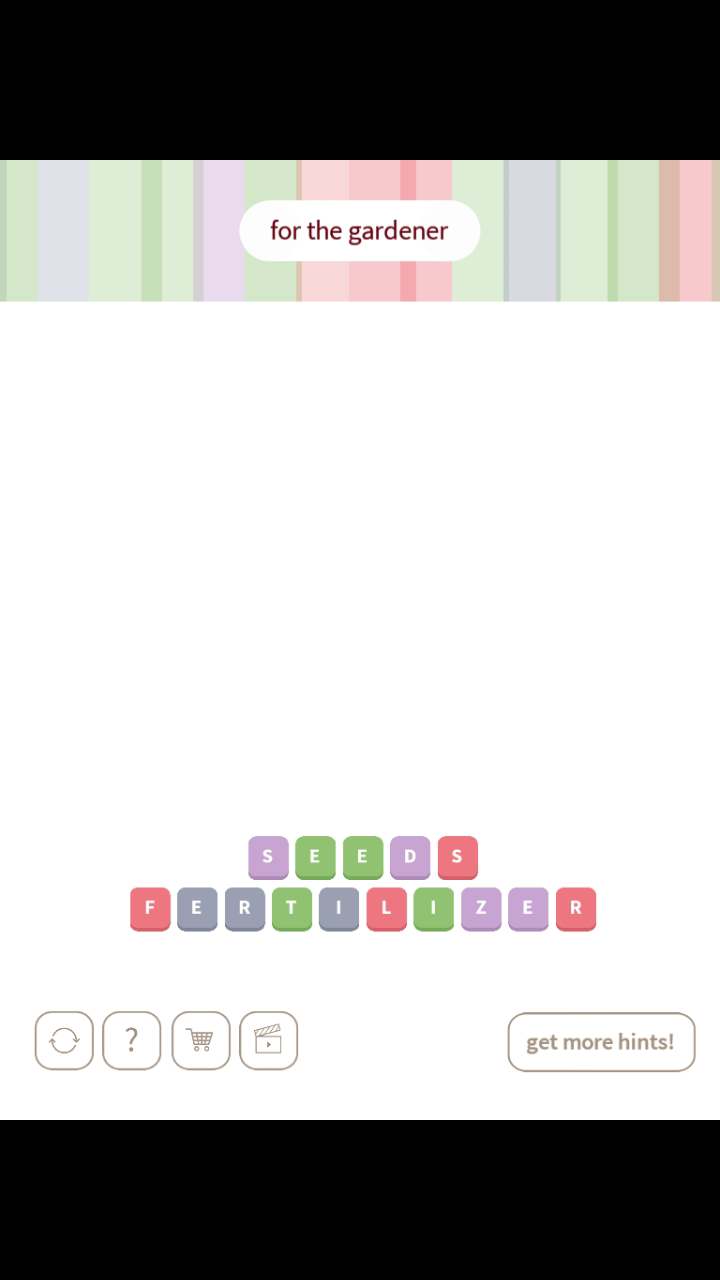Tap the shuffle/refresh icon

point(64,1041)
